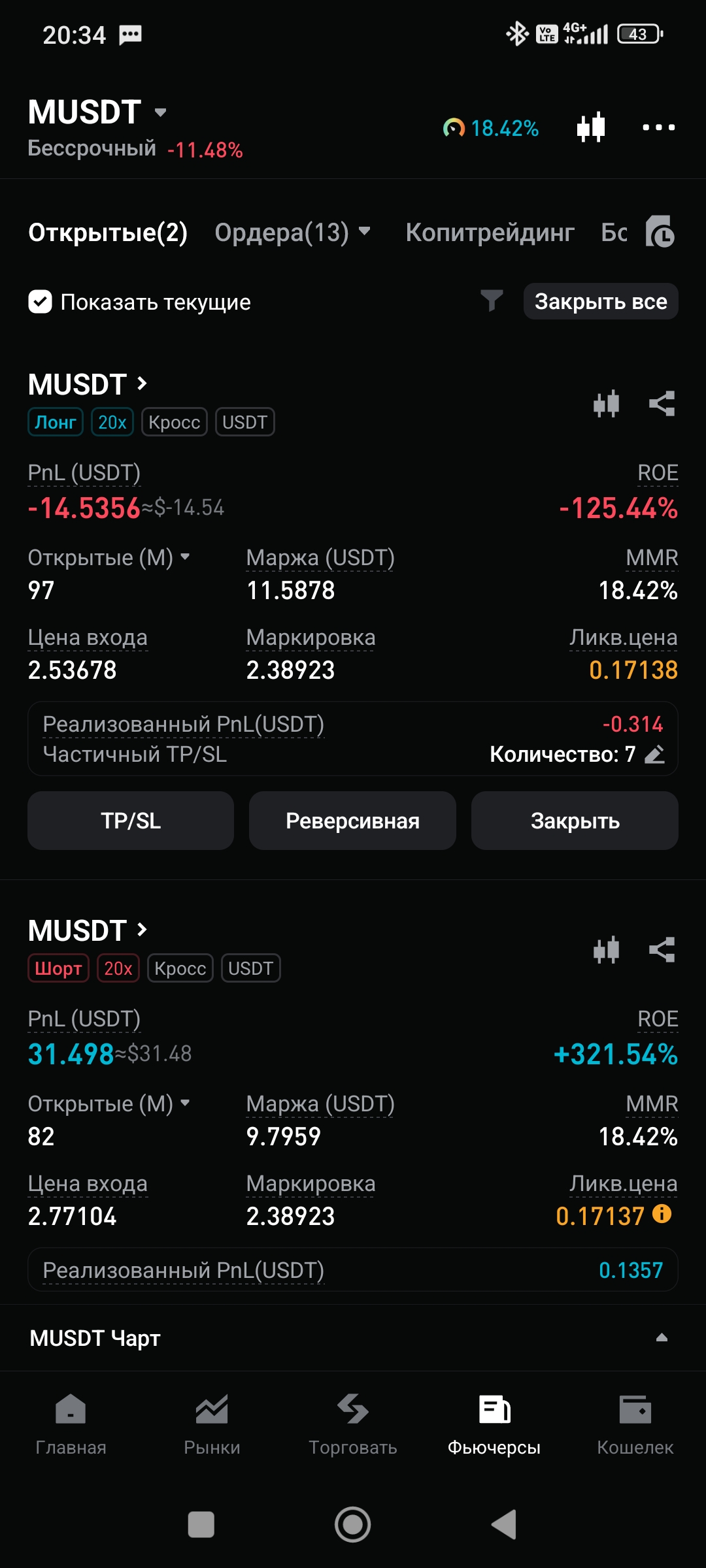Expand the MUSDT Чарт panel
This screenshot has width=706, height=1568.
(x=662, y=1337)
